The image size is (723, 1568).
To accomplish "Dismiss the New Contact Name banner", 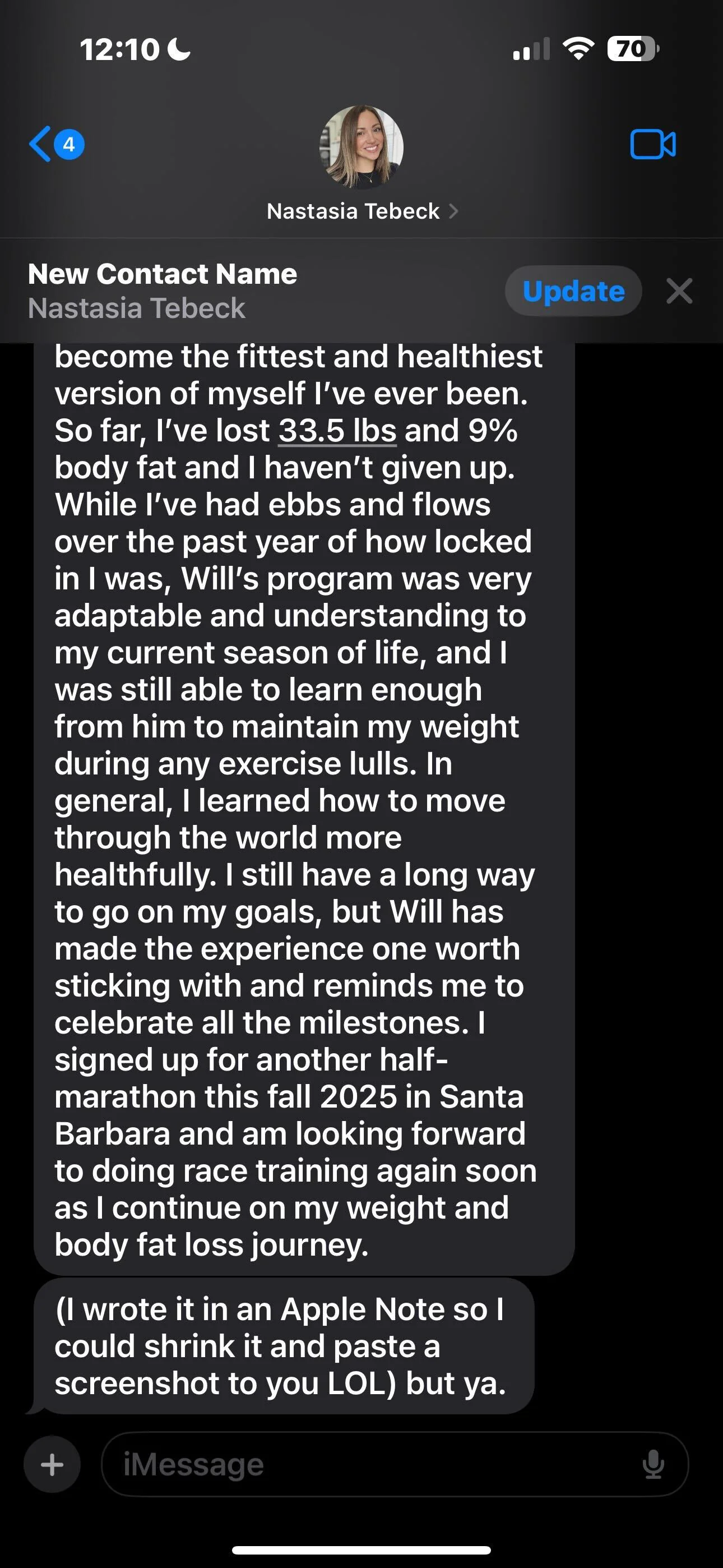I will click(x=679, y=291).
